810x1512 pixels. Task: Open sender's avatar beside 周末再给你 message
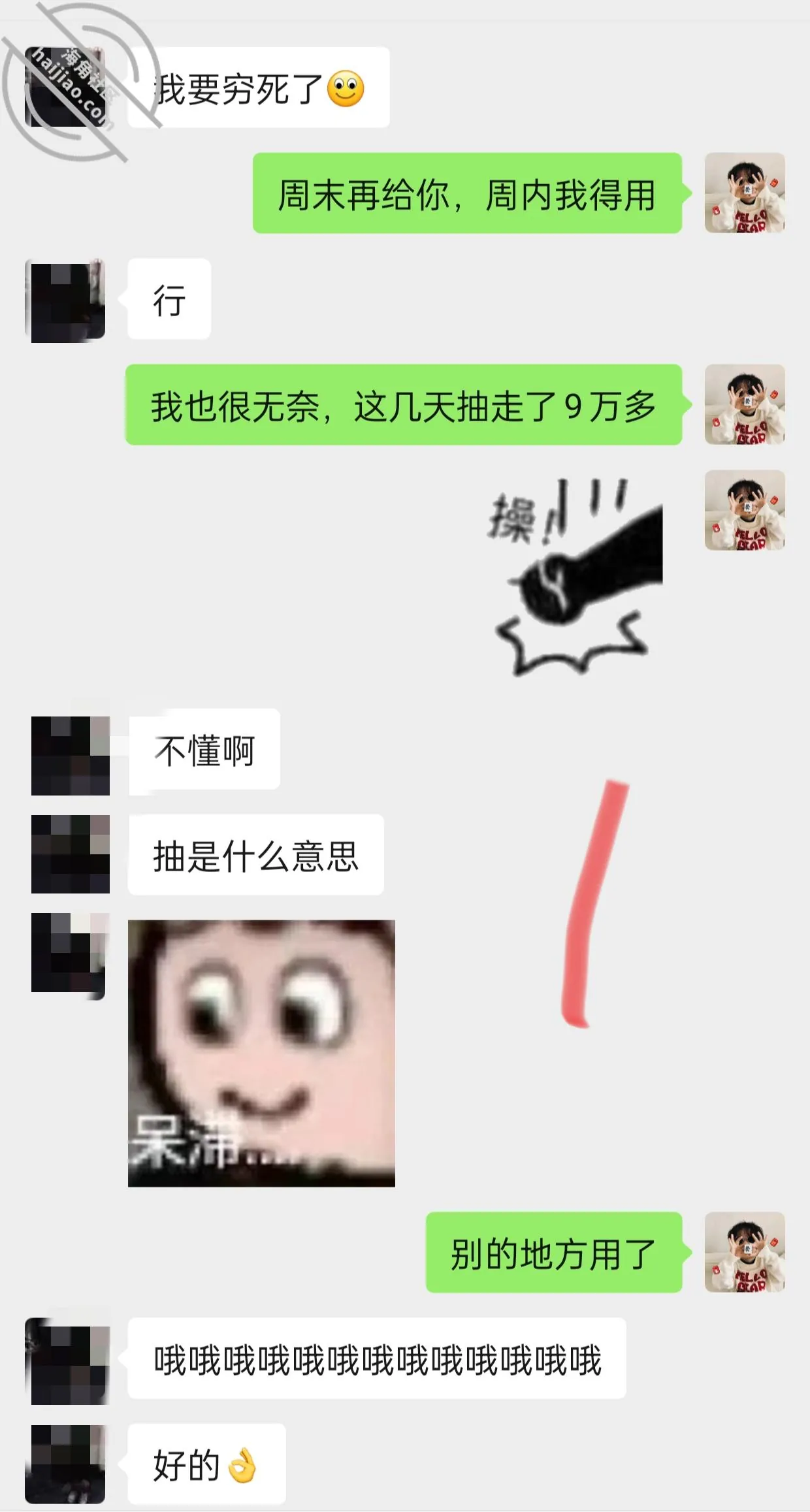(x=745, y=193)
